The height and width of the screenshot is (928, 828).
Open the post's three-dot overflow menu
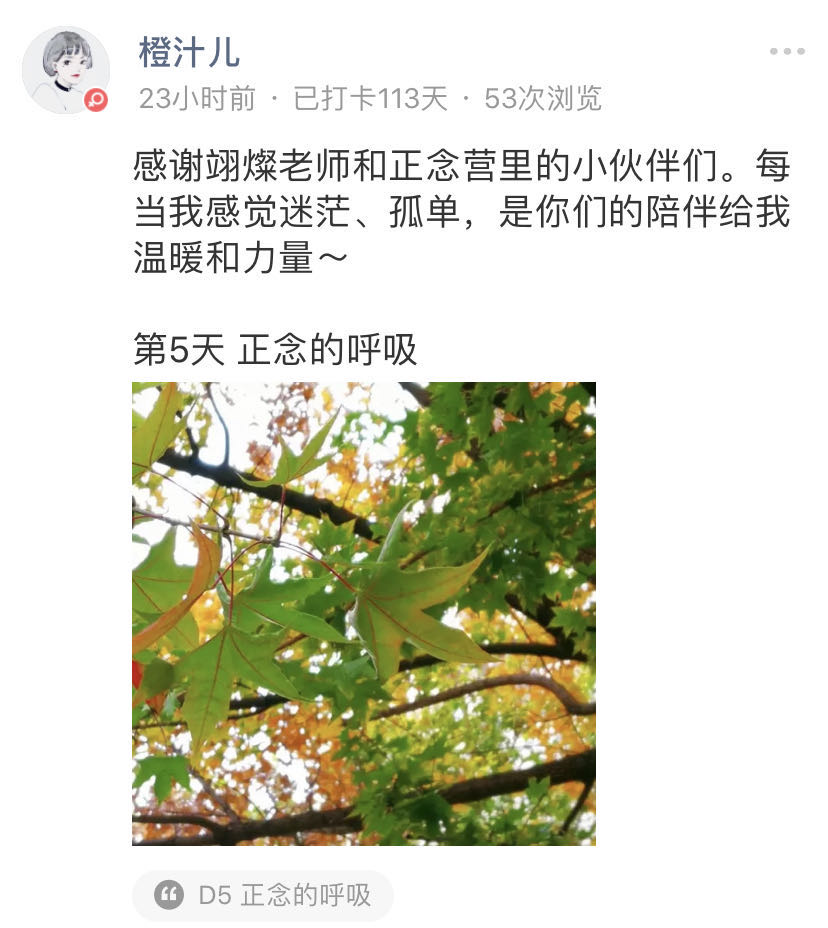[786, 52]
